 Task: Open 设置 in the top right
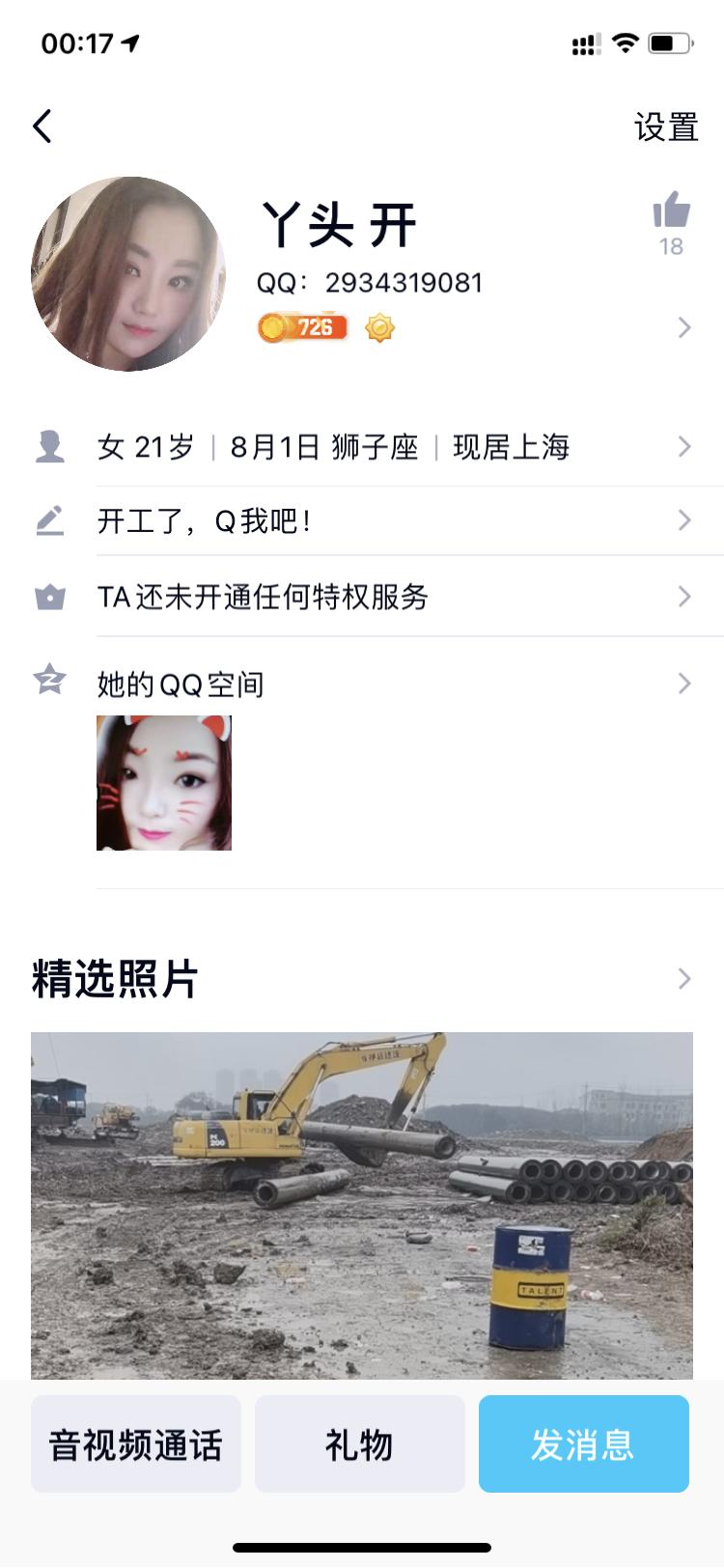(x=665, y=126)
